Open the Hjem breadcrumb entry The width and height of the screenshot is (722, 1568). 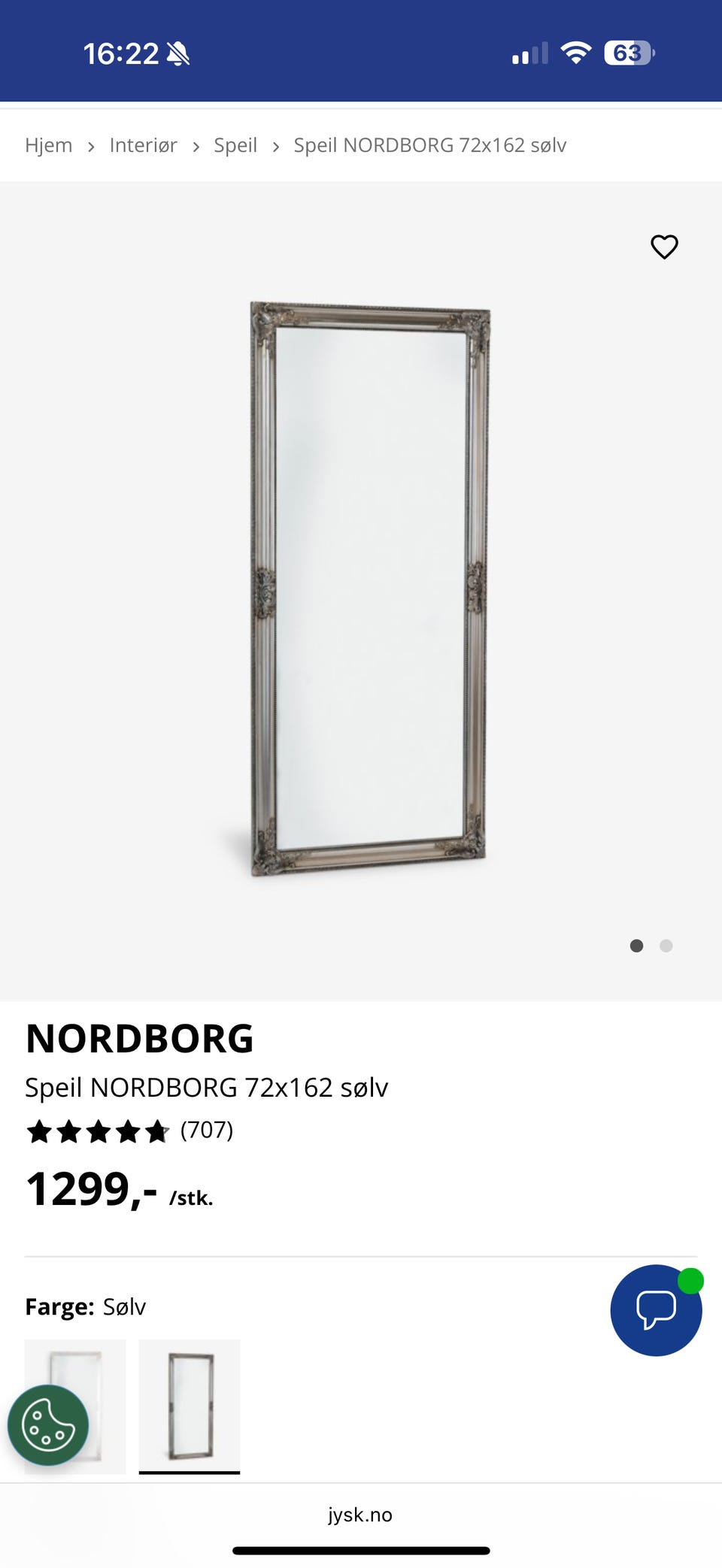48,145
